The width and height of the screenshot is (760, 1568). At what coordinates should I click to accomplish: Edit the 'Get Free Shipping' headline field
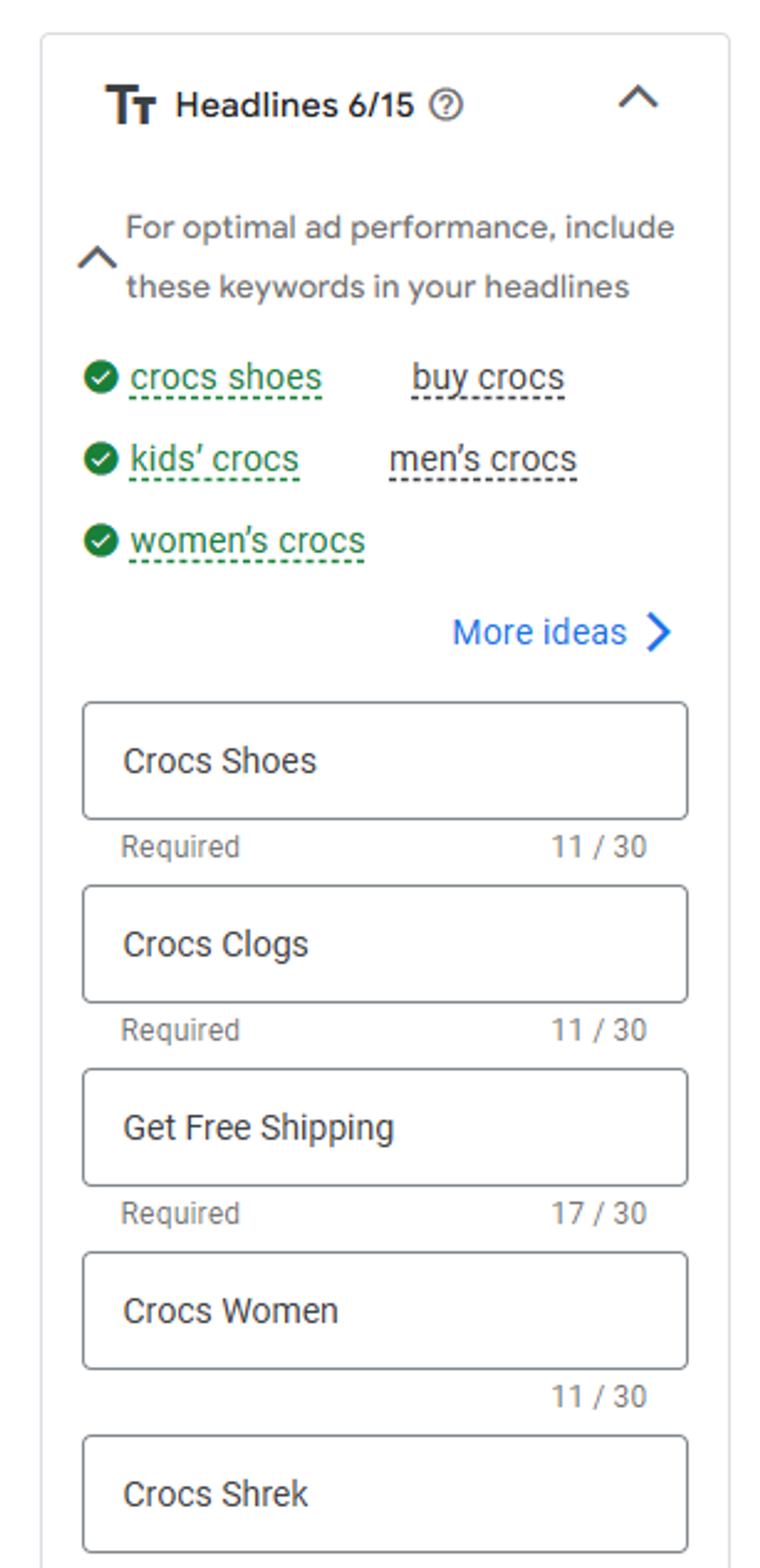[385, 1127]
